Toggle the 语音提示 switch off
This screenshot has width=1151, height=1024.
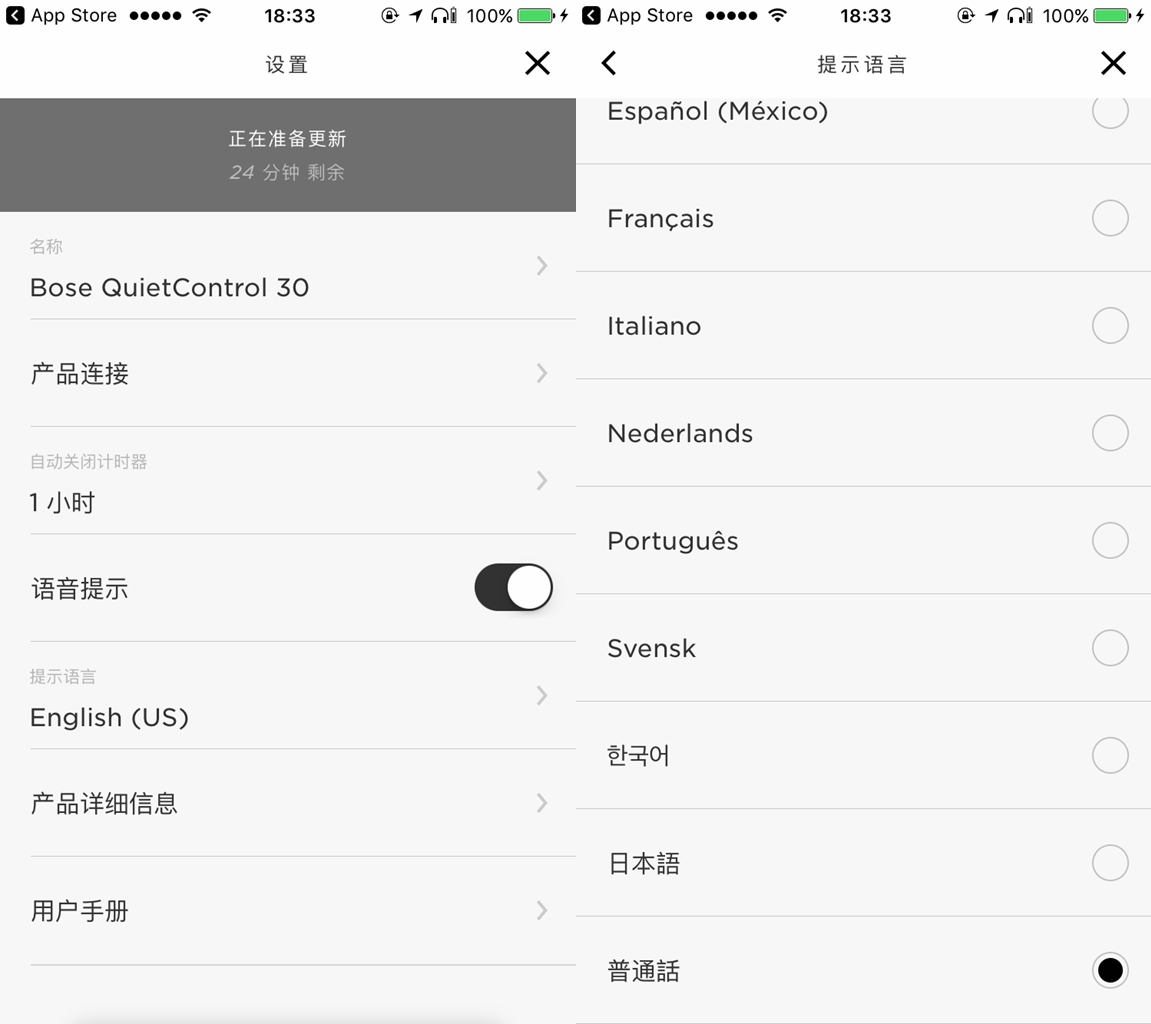pos(513,588)
